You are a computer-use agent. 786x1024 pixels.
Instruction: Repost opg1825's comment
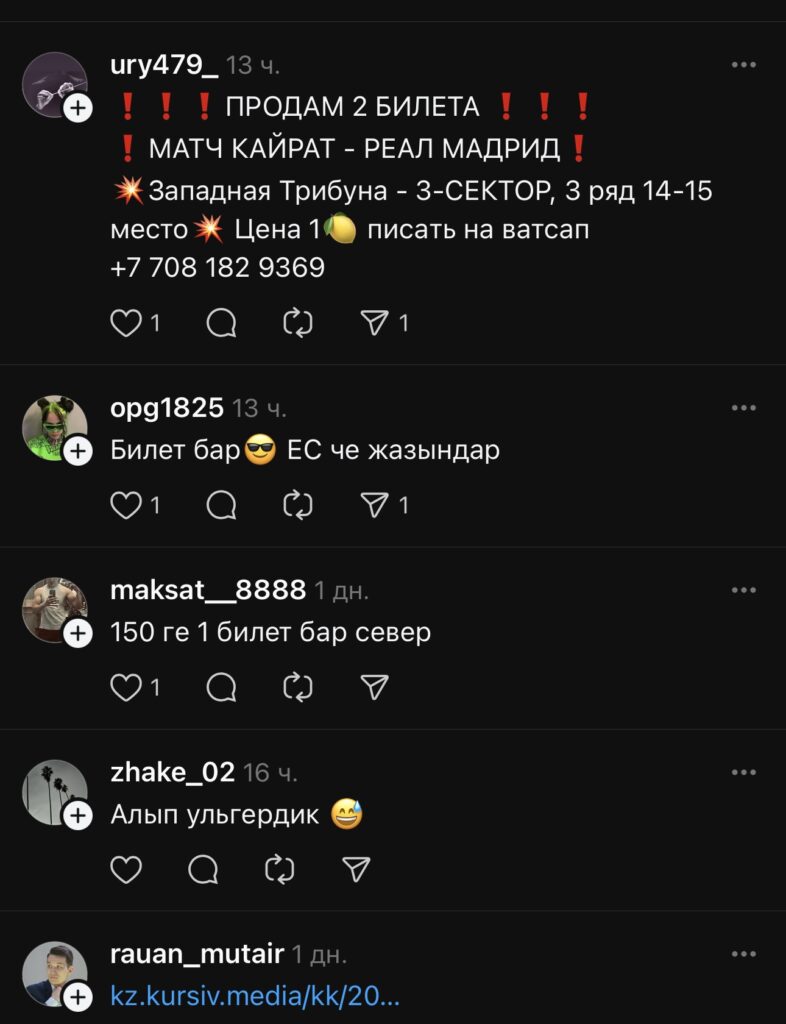click(x=298, y=505)
